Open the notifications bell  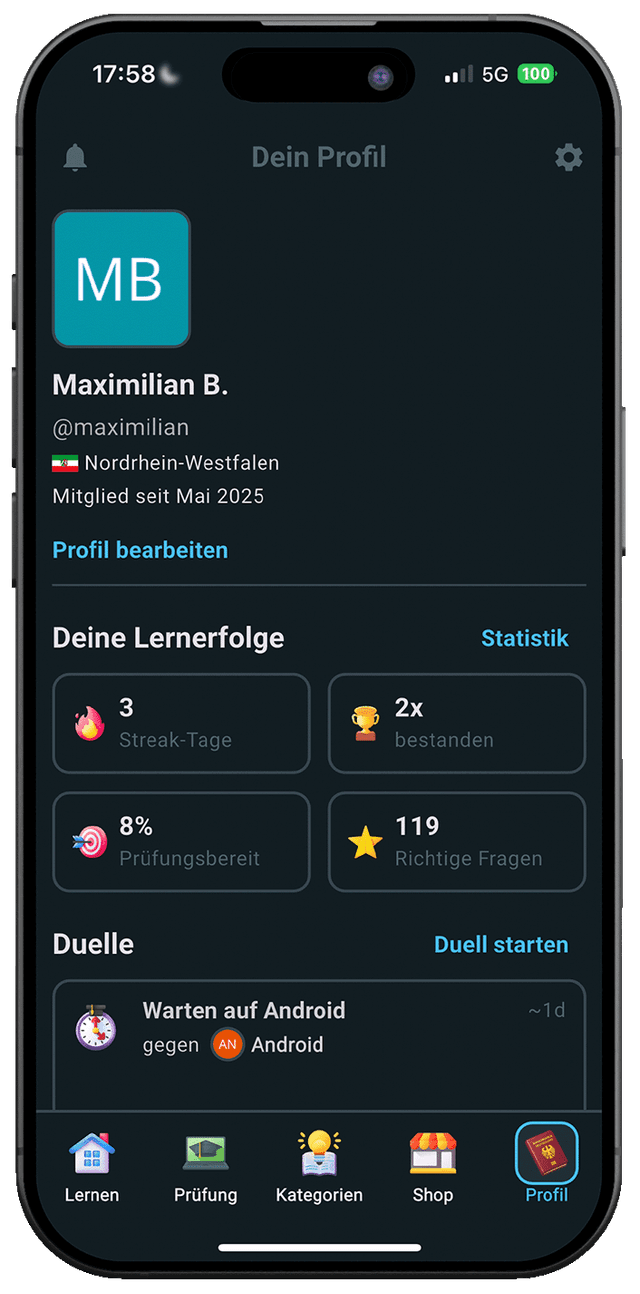(75, 157)
